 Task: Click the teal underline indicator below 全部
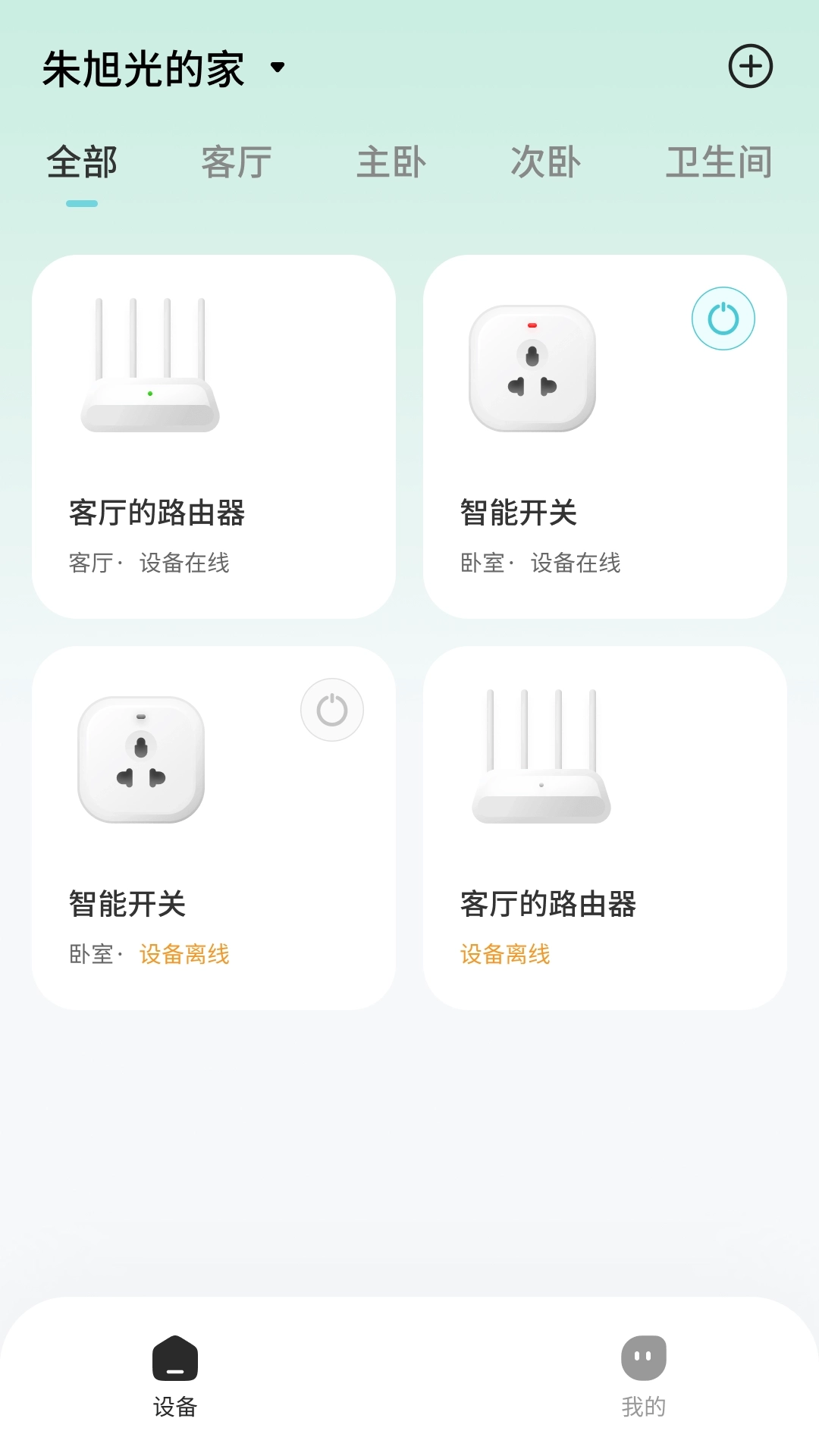tap(82, 202)
